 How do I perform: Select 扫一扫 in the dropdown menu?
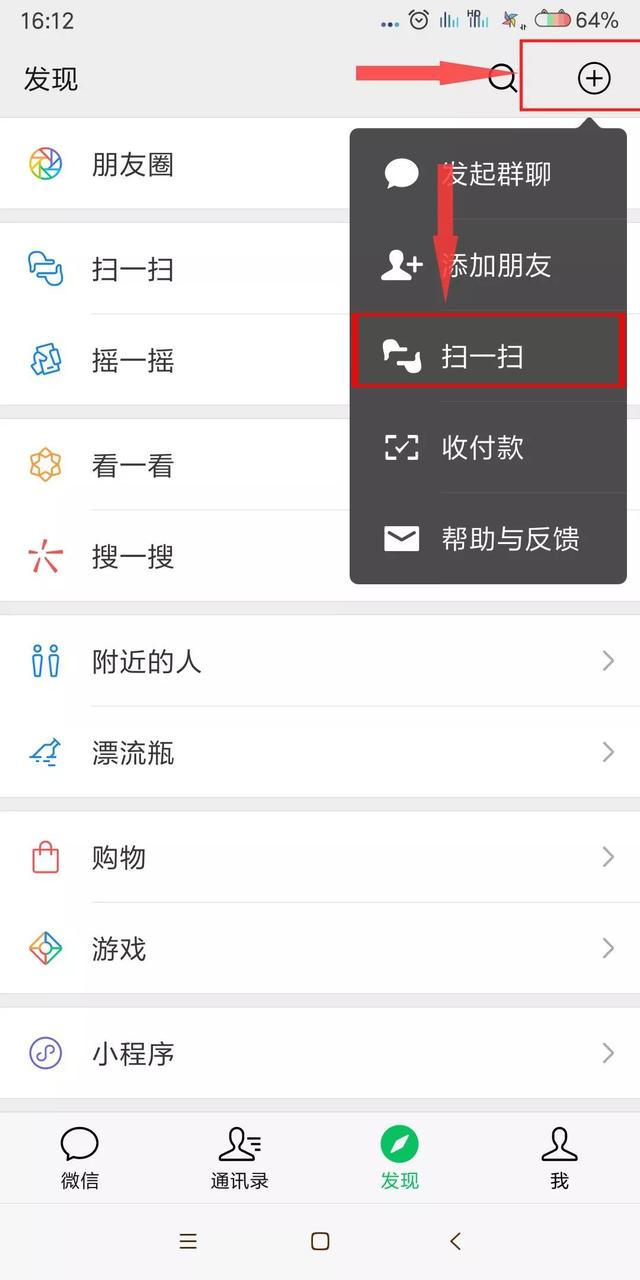pyautogui.click(x=488, y=356)
